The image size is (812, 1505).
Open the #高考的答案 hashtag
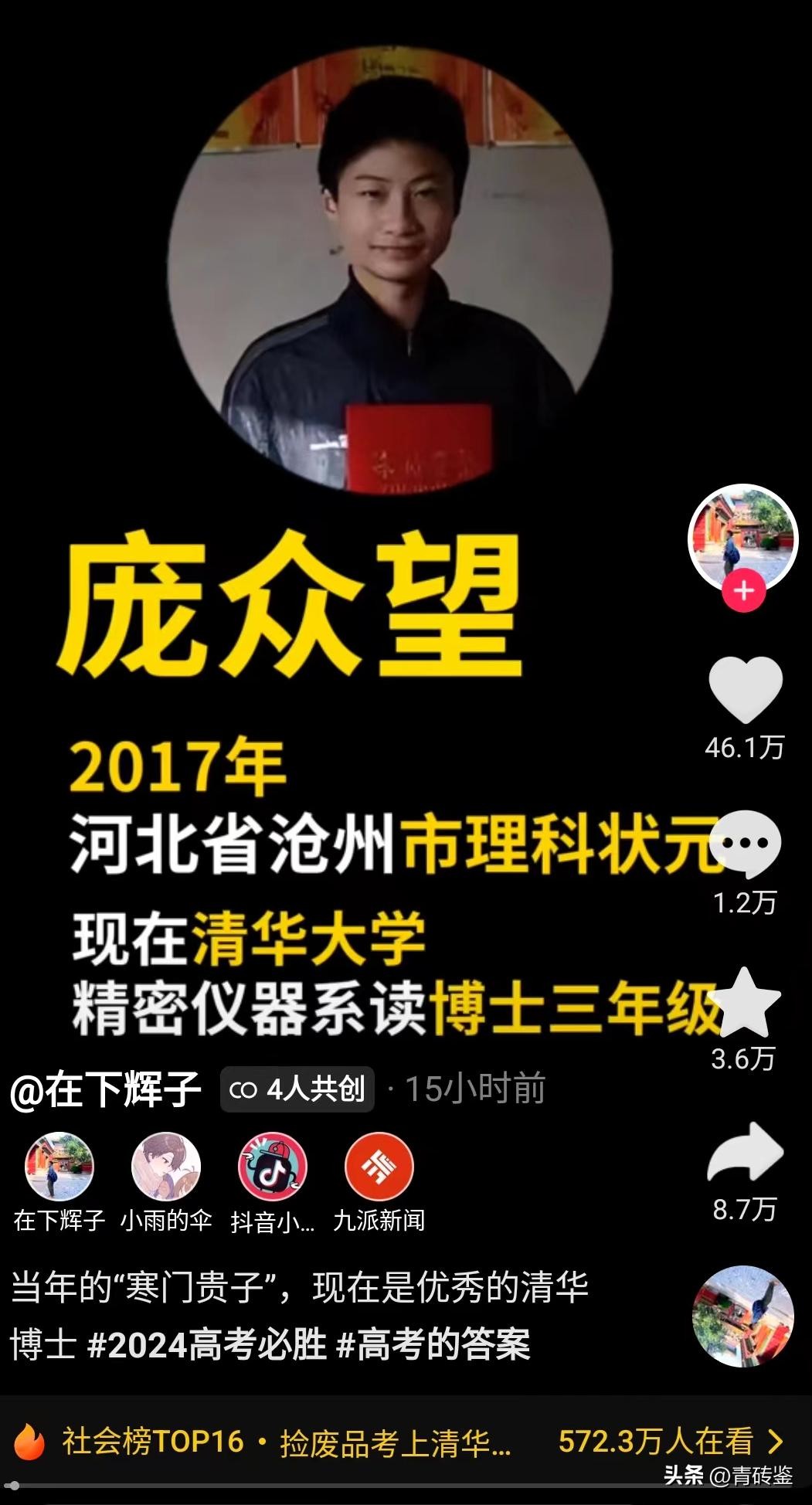point(434,1345)
